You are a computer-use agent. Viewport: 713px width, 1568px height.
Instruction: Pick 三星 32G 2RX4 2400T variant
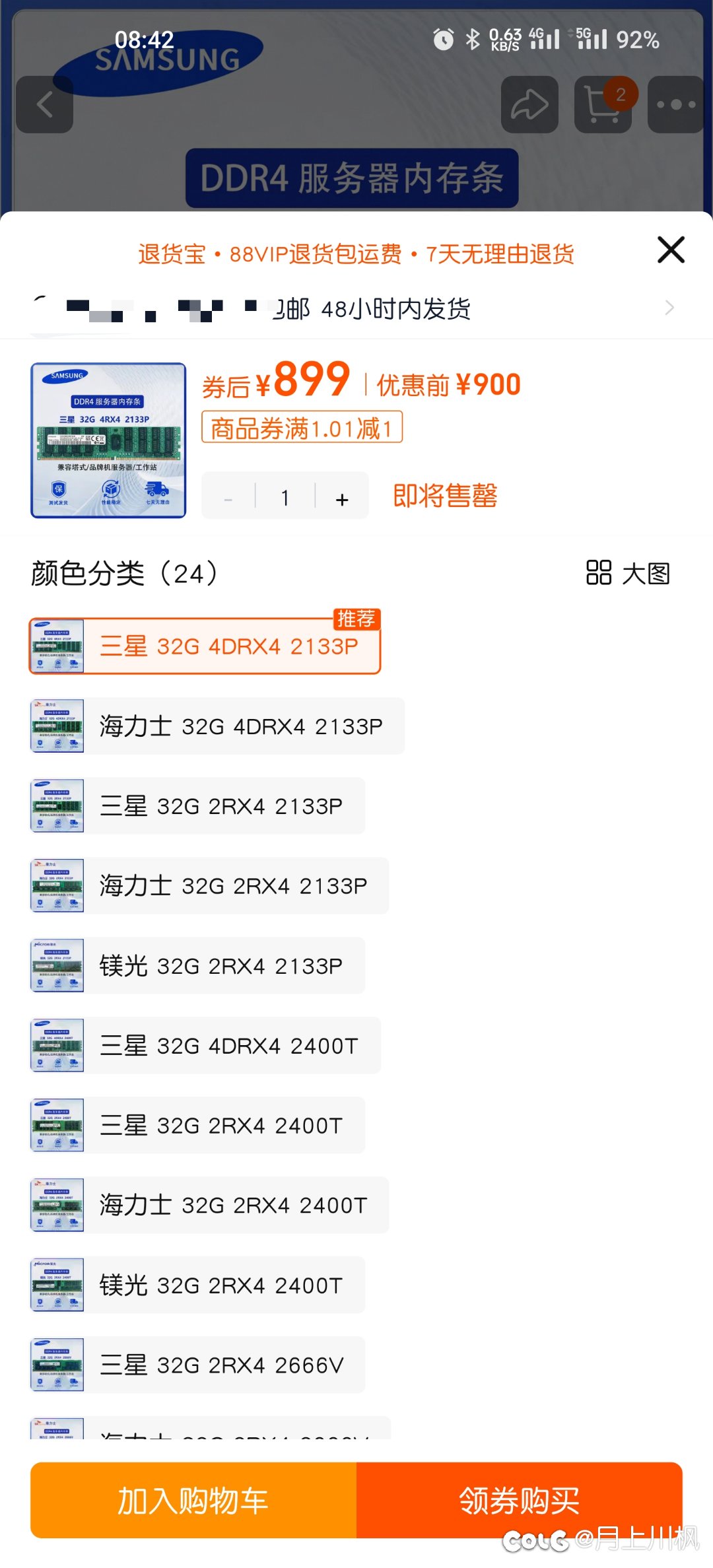197,1126
